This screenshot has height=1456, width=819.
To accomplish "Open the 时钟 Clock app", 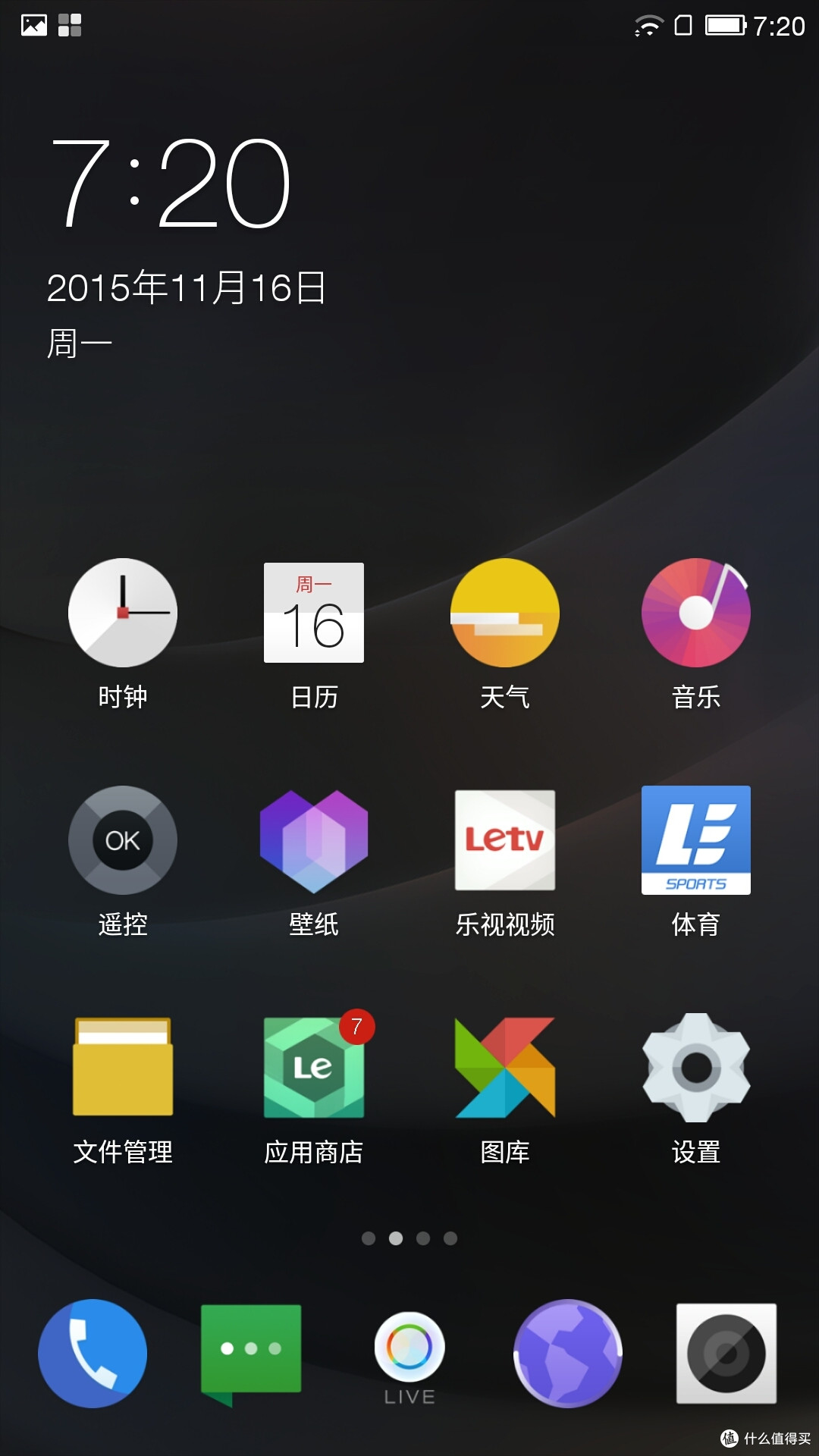I will (122, 613).
